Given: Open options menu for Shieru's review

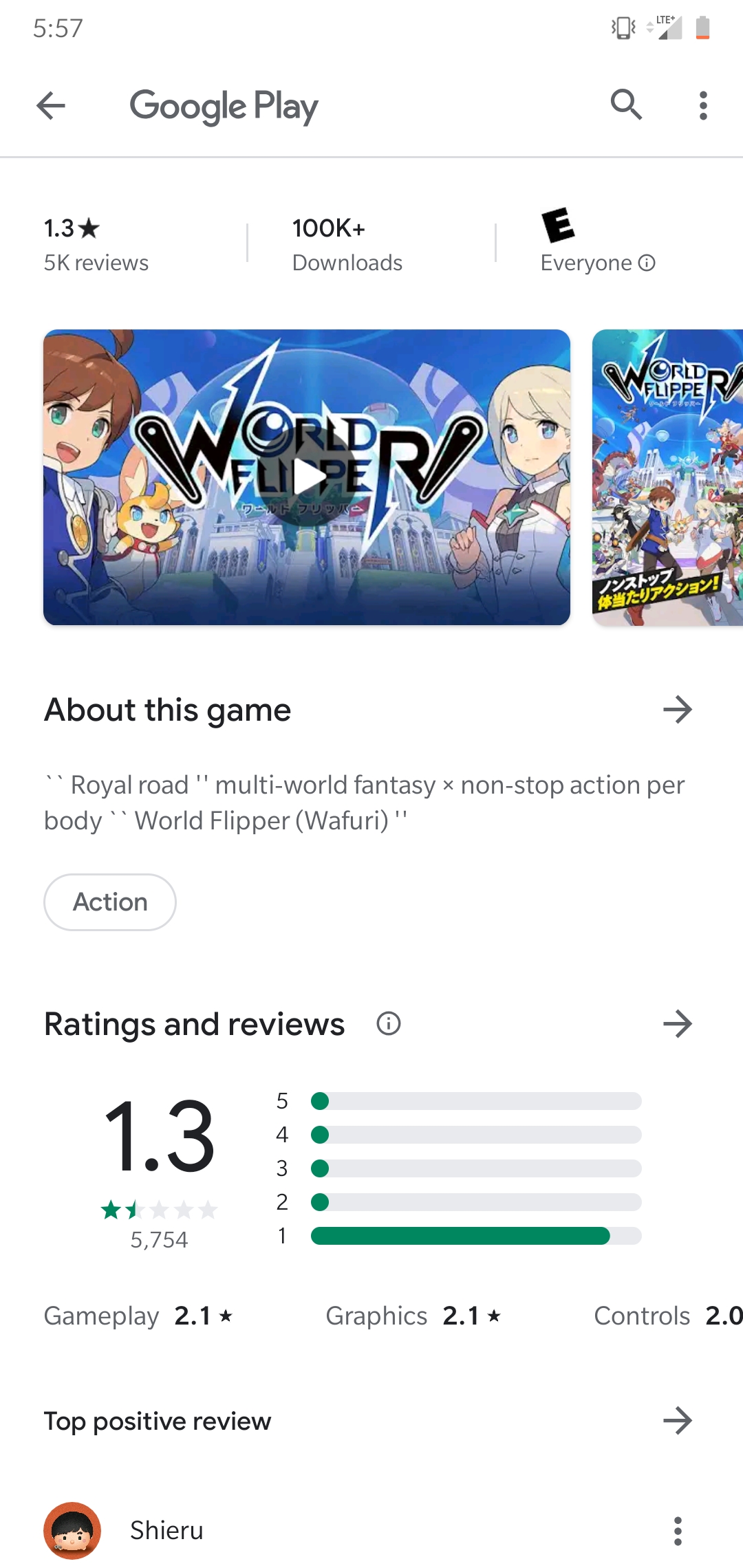Looking at the screenshot, I should [x=678, y=1531].
